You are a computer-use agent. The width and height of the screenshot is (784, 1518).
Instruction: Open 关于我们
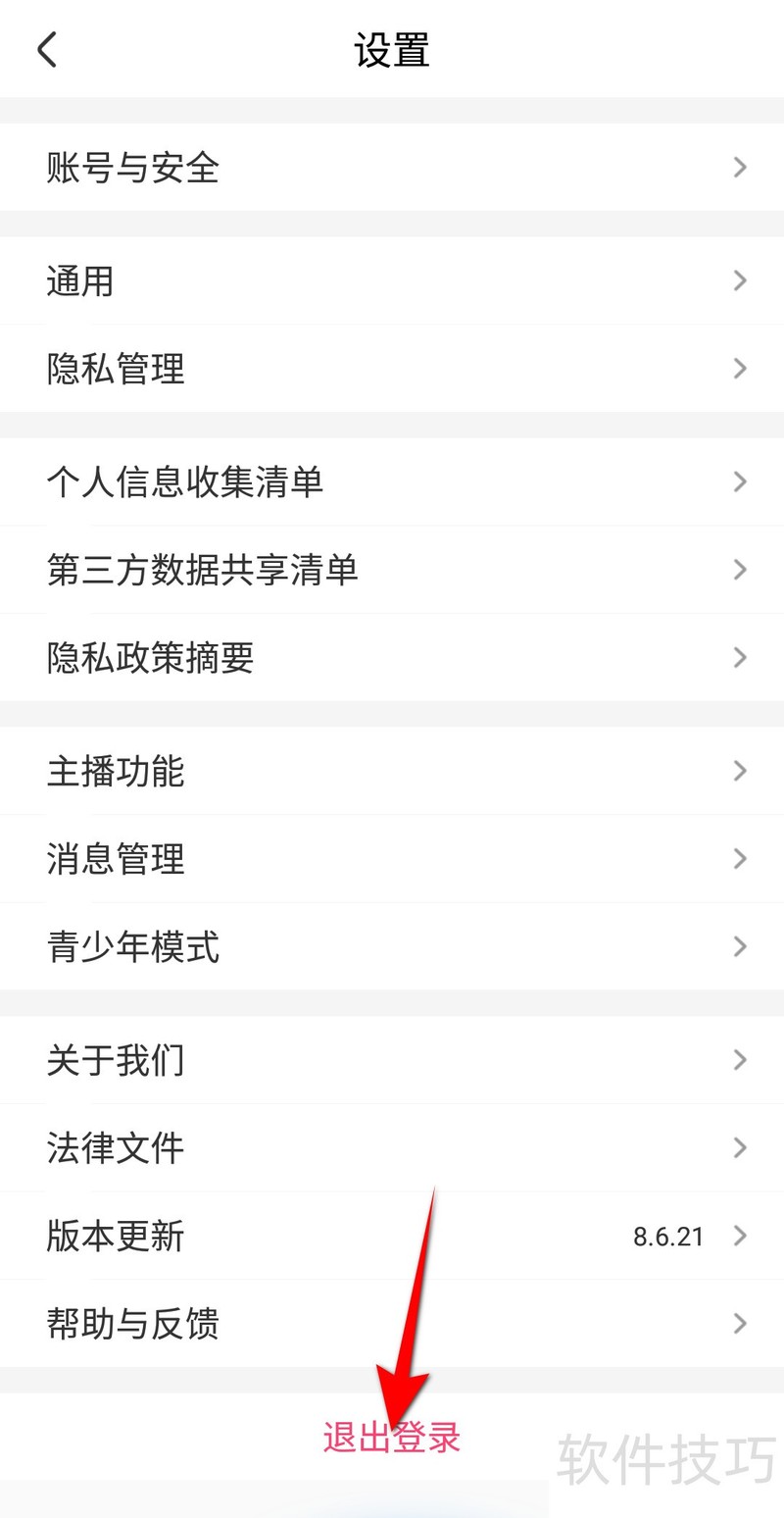[392, 1060]
